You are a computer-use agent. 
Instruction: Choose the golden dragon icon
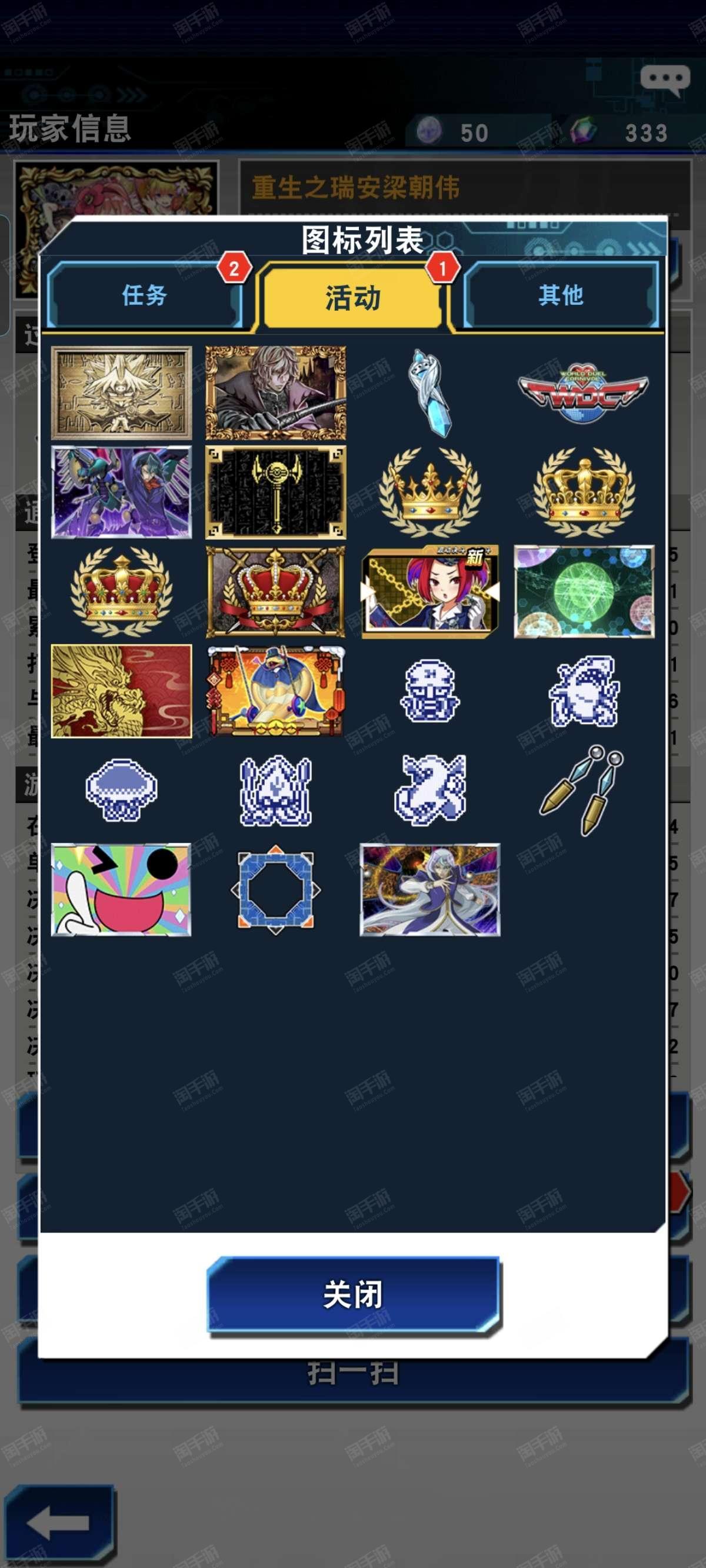(121, 691)
